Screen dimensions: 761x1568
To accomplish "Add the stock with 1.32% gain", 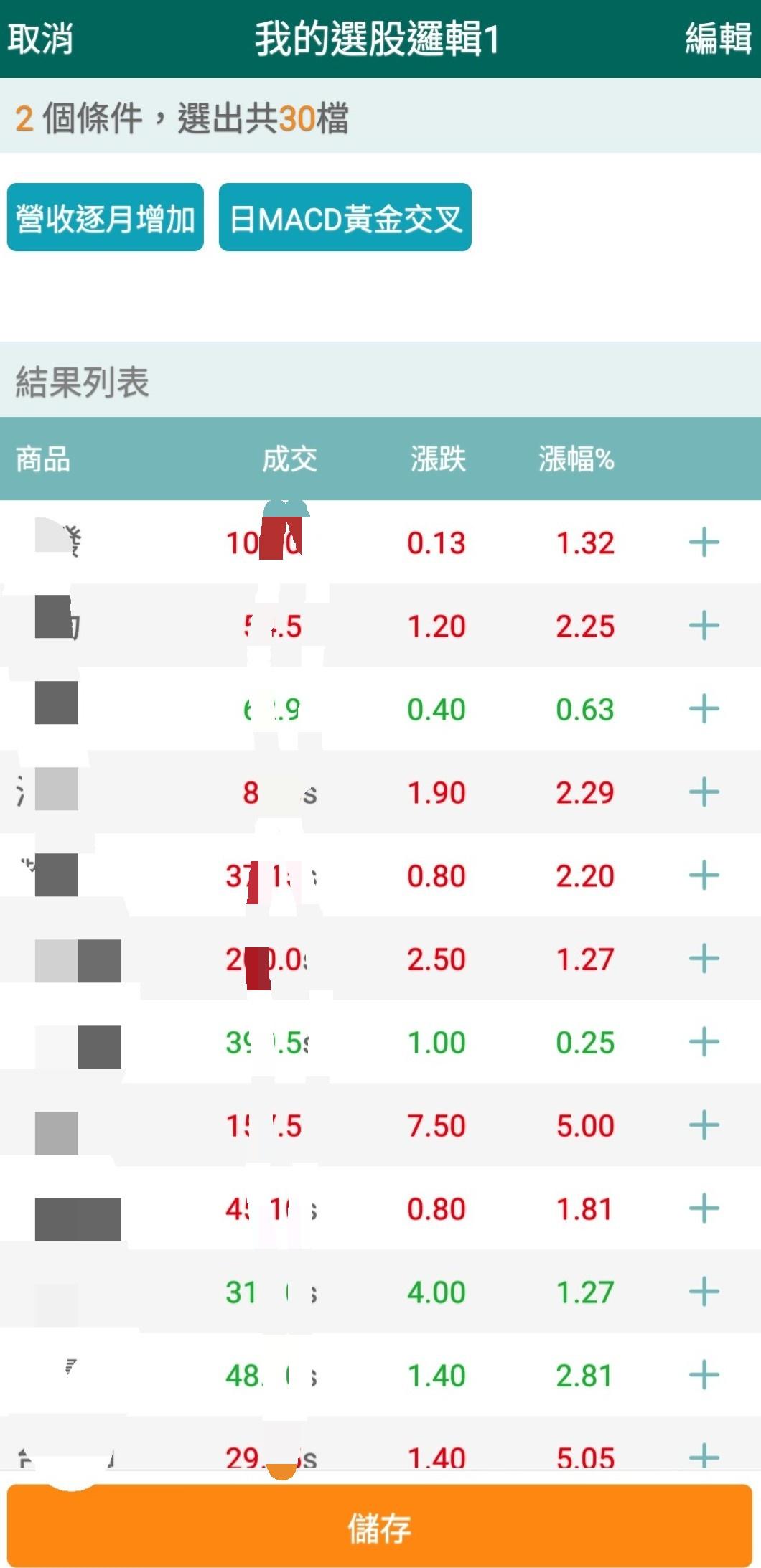I will (704, 543).
